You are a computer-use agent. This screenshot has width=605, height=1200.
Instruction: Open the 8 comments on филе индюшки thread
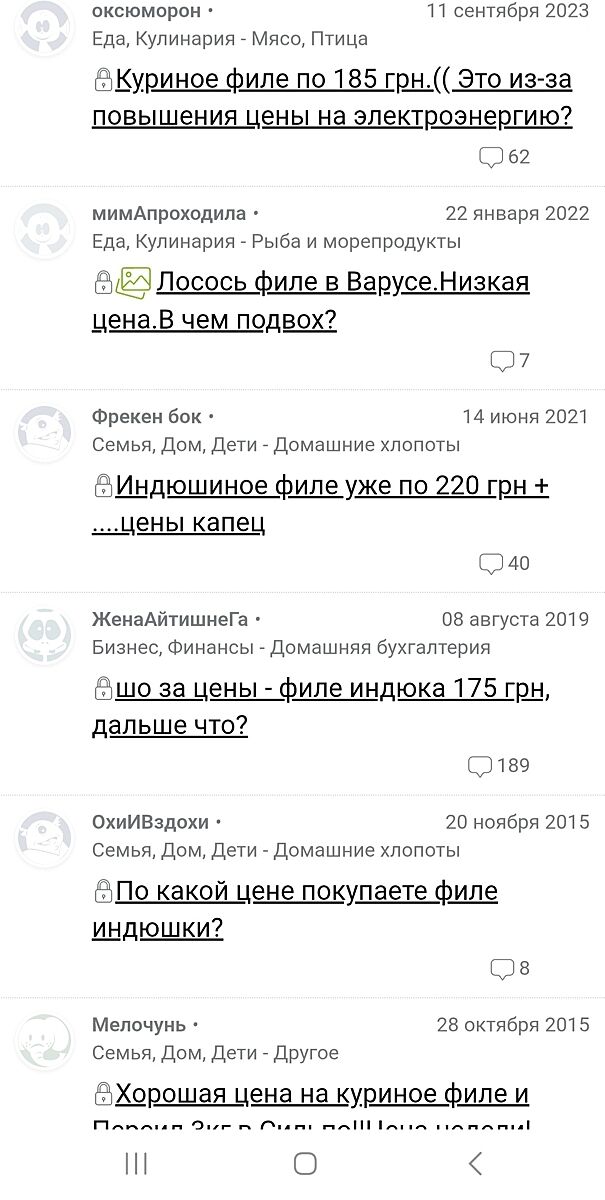click(510, 968)
